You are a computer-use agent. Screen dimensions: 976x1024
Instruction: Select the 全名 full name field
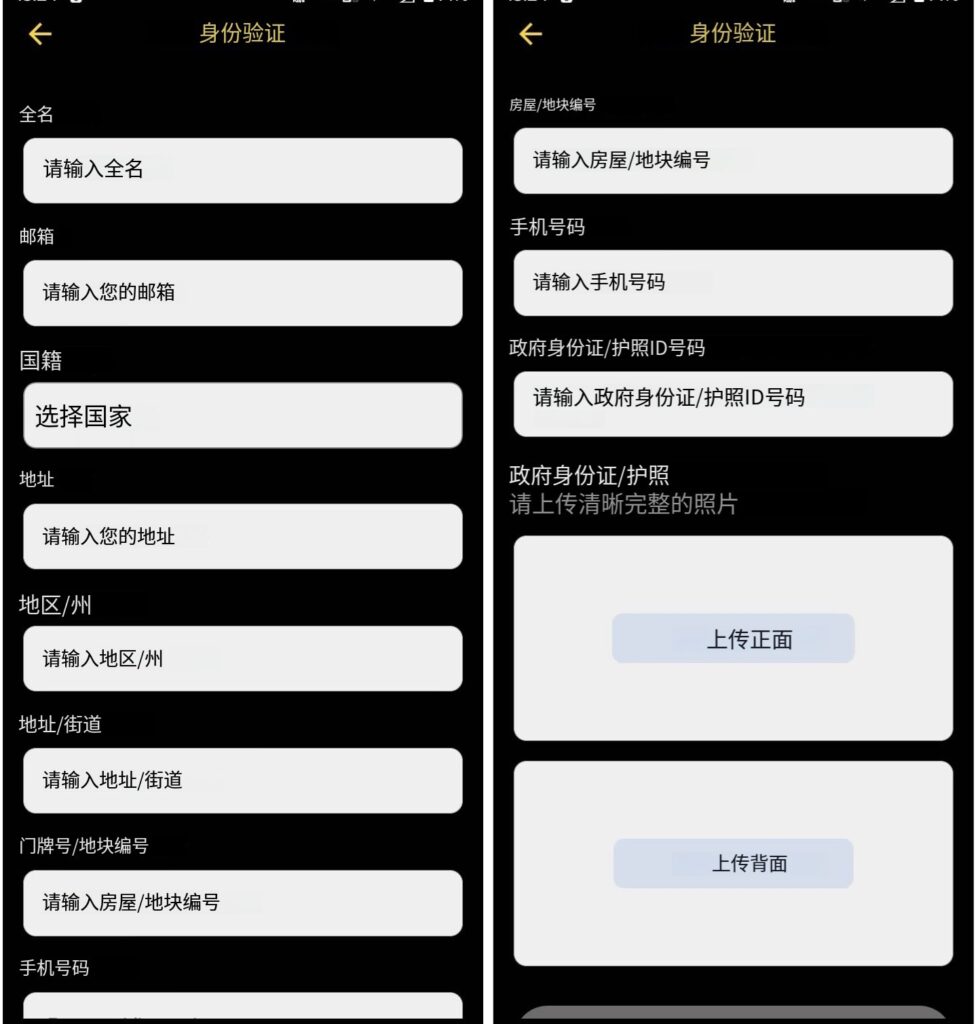242,170
